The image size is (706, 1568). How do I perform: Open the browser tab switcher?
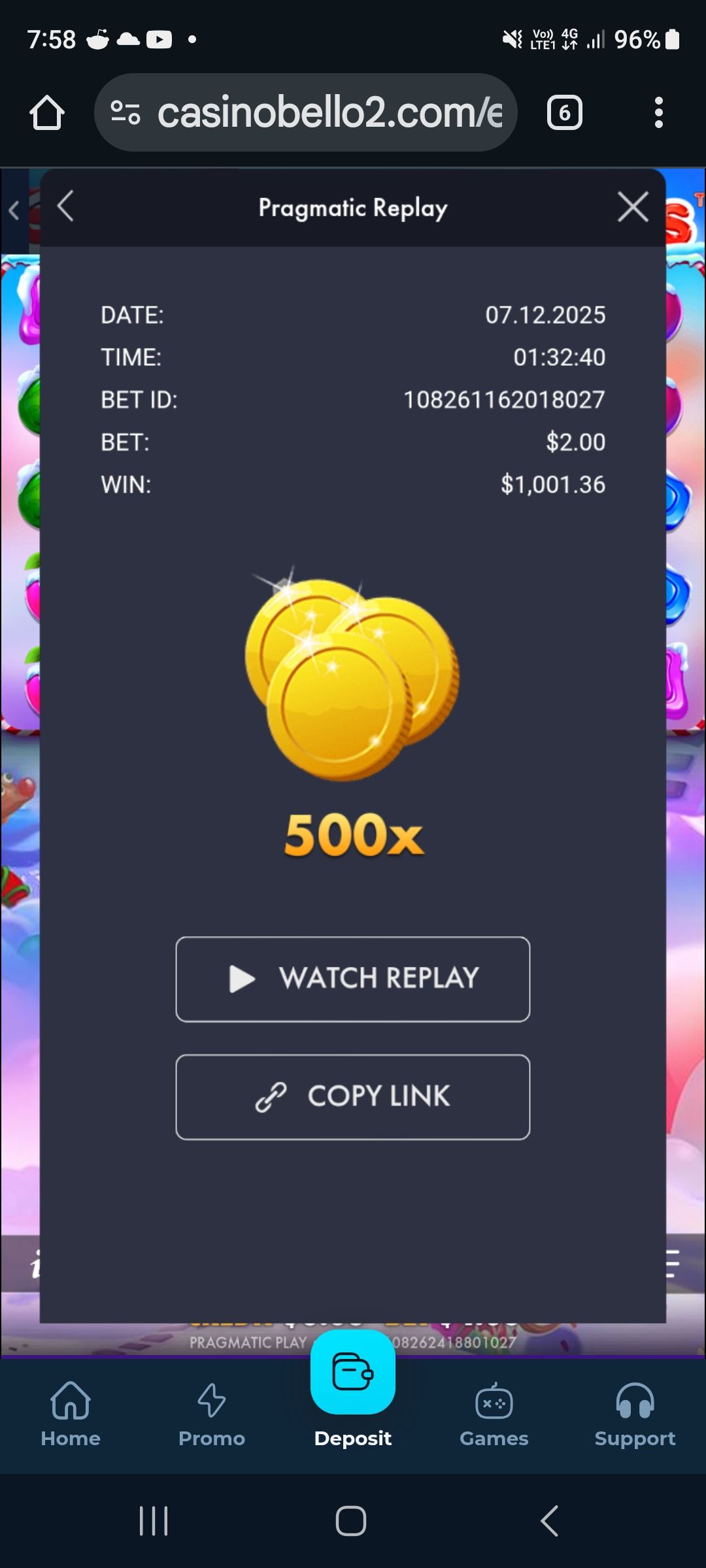564,112
